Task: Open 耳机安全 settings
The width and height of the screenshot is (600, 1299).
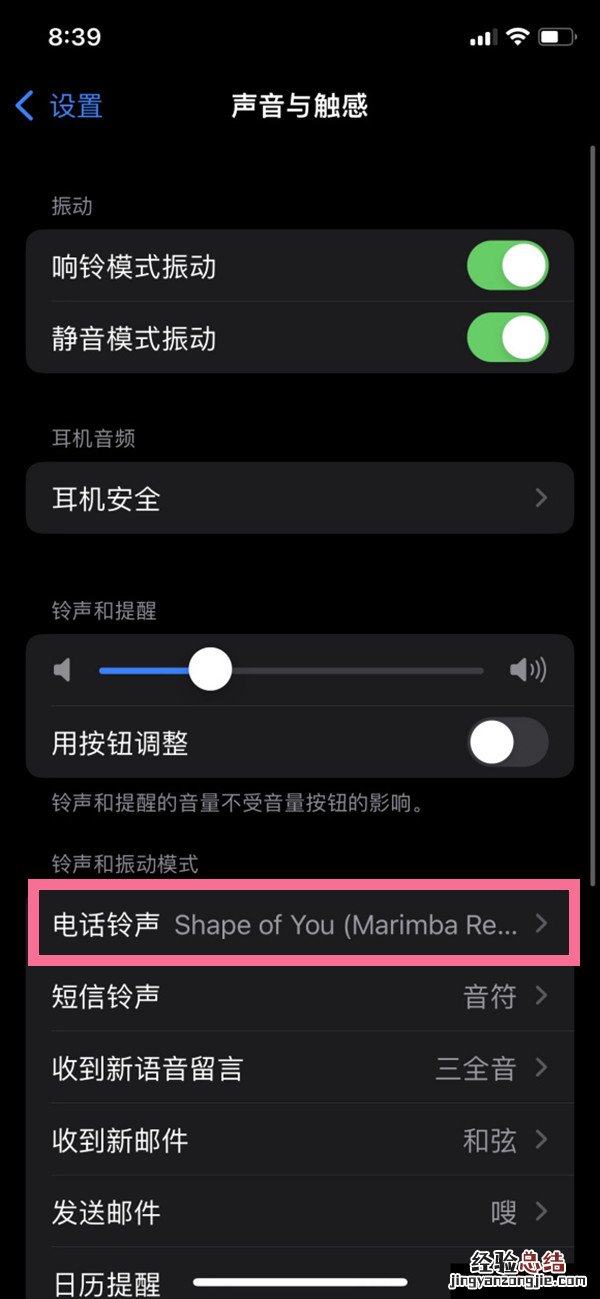Action: (x=300, y=498)
